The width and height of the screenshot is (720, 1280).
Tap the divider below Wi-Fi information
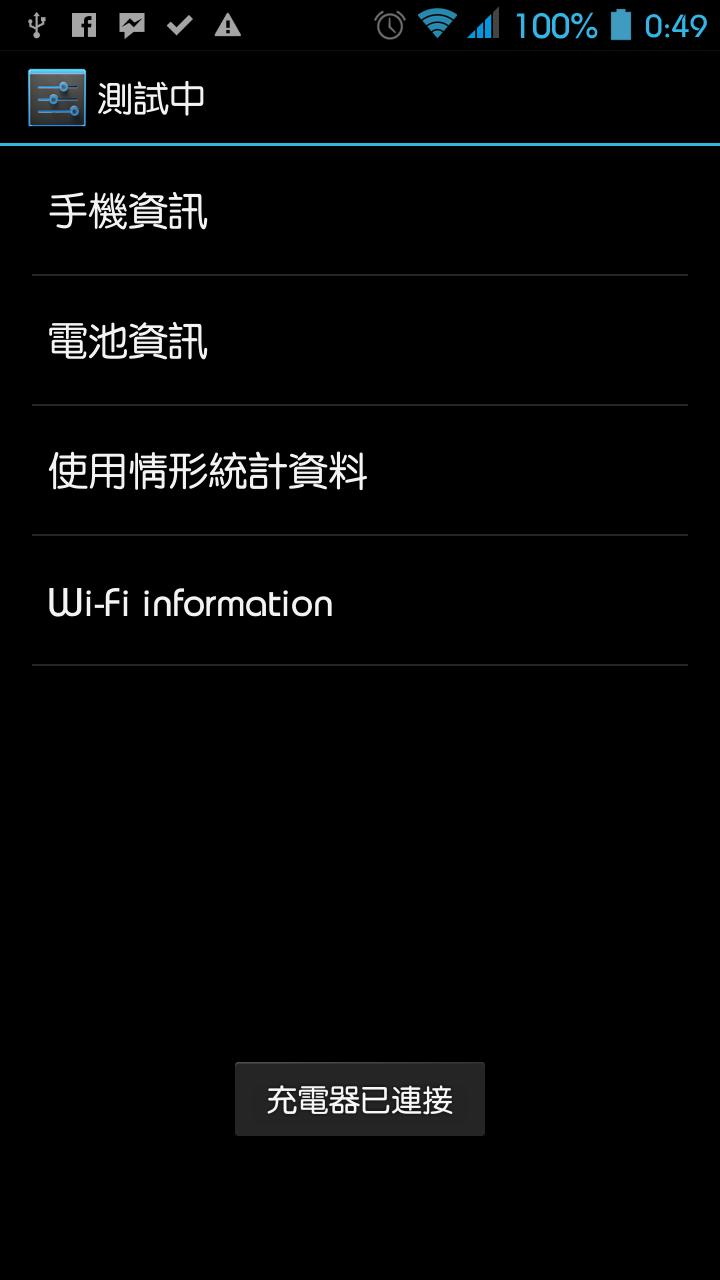360,661
